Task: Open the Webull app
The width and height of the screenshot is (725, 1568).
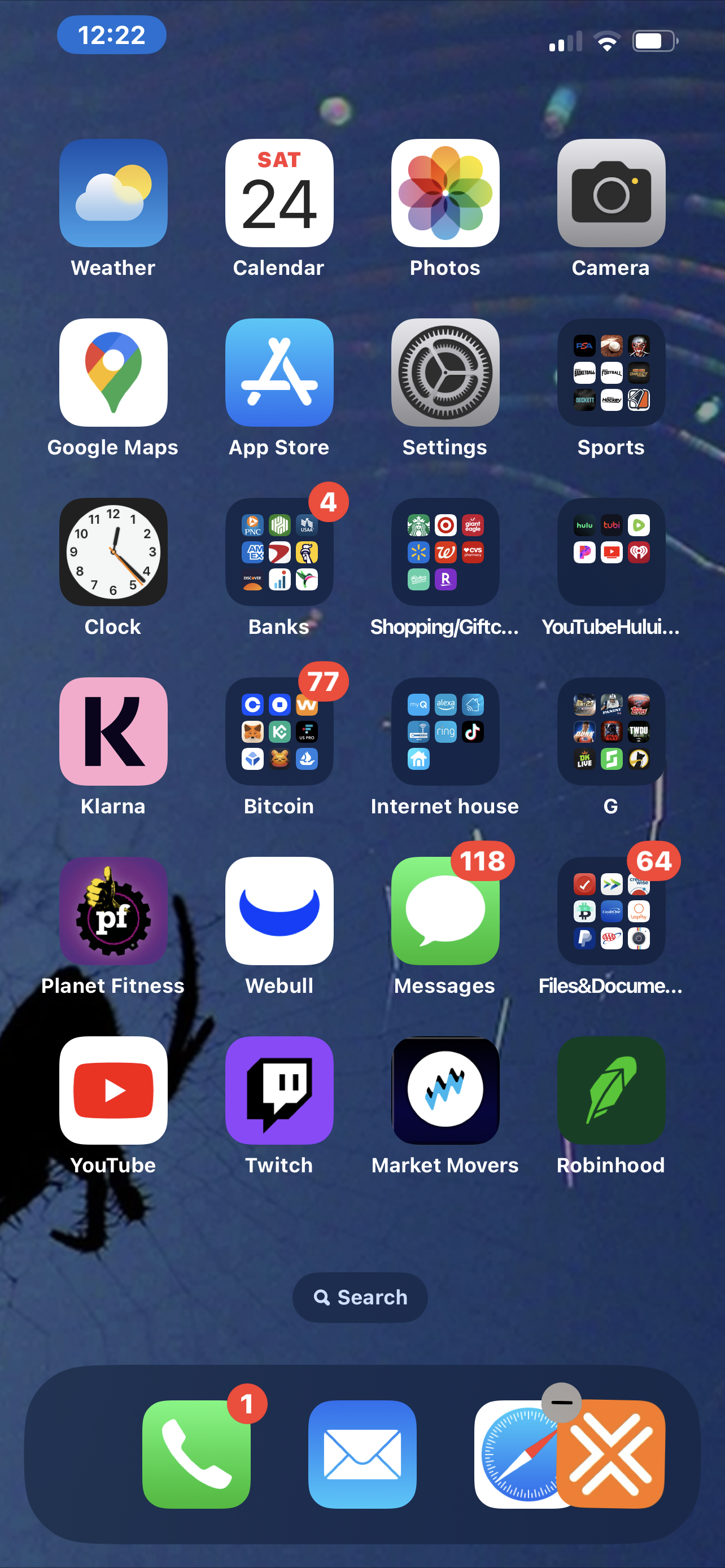Action: 279,910
